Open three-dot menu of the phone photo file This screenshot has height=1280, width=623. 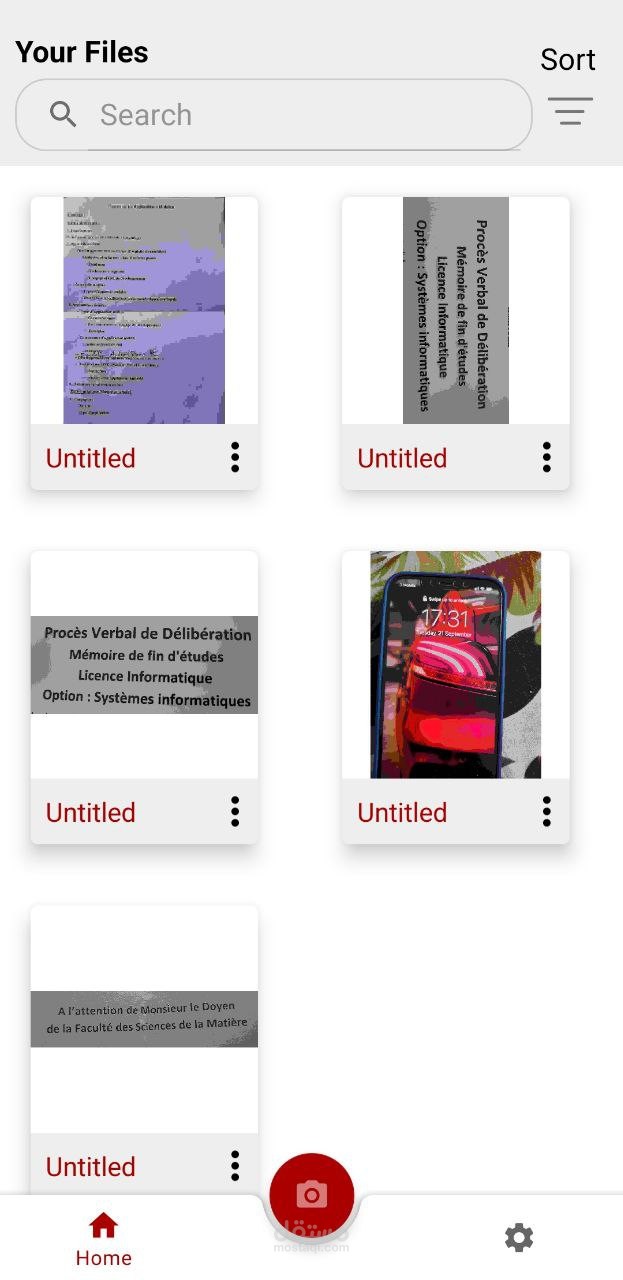point(546,811)
